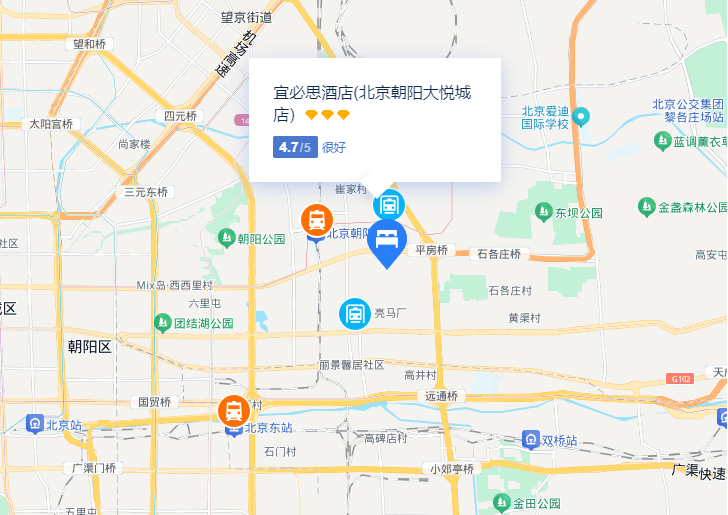
Task: Tap the blue hotel bed marker
Action: tap(387, 241)
